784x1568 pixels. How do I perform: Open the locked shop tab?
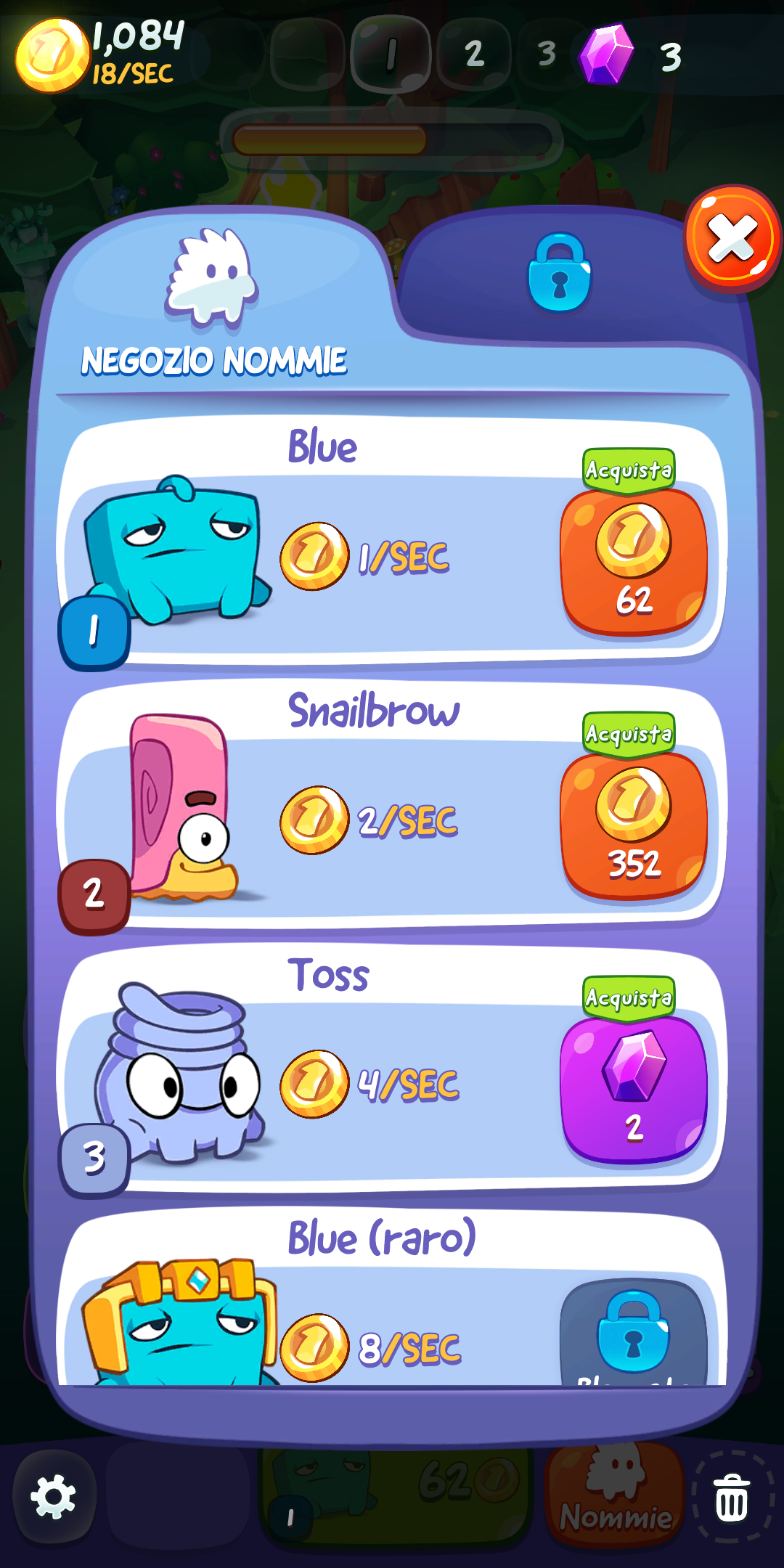click(559, 271)
